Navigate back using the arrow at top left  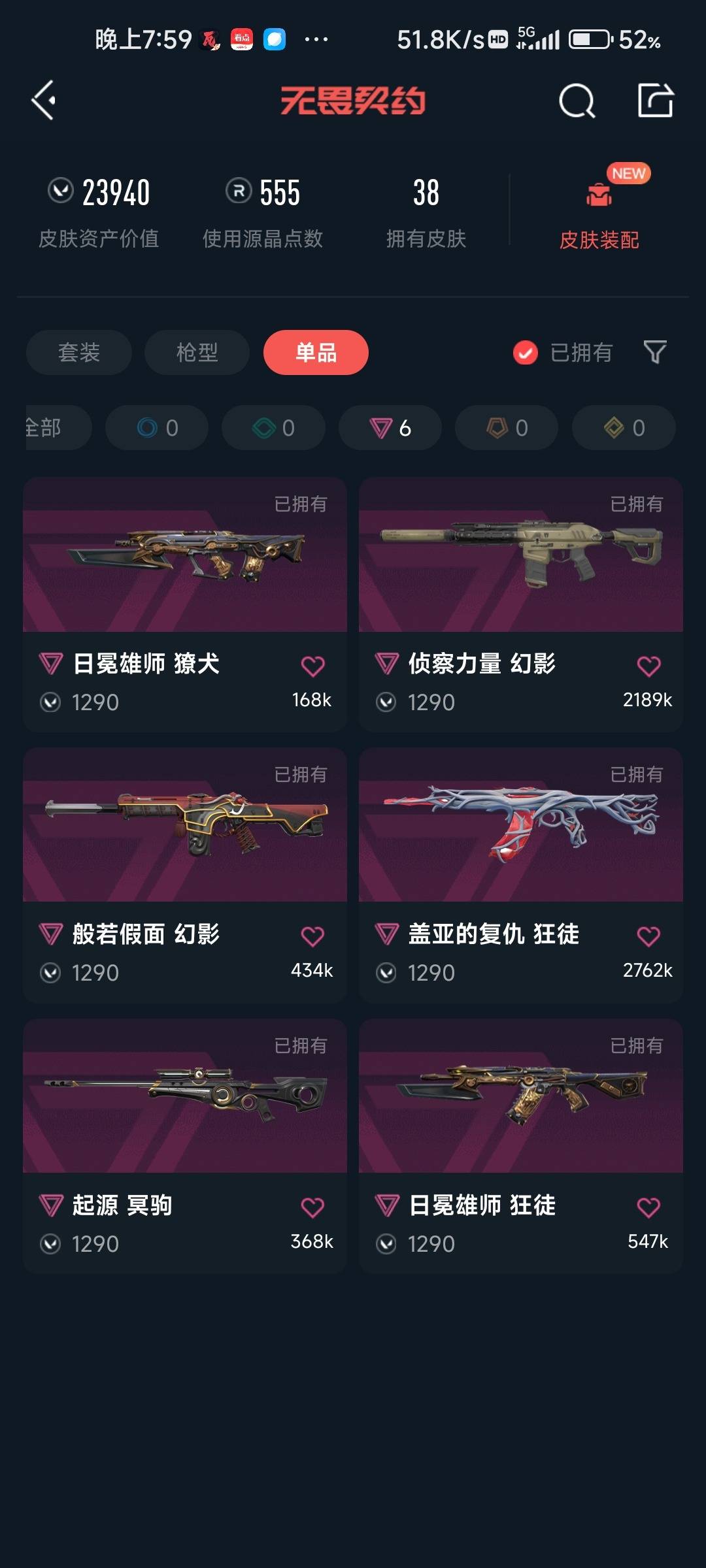point(43,99)
